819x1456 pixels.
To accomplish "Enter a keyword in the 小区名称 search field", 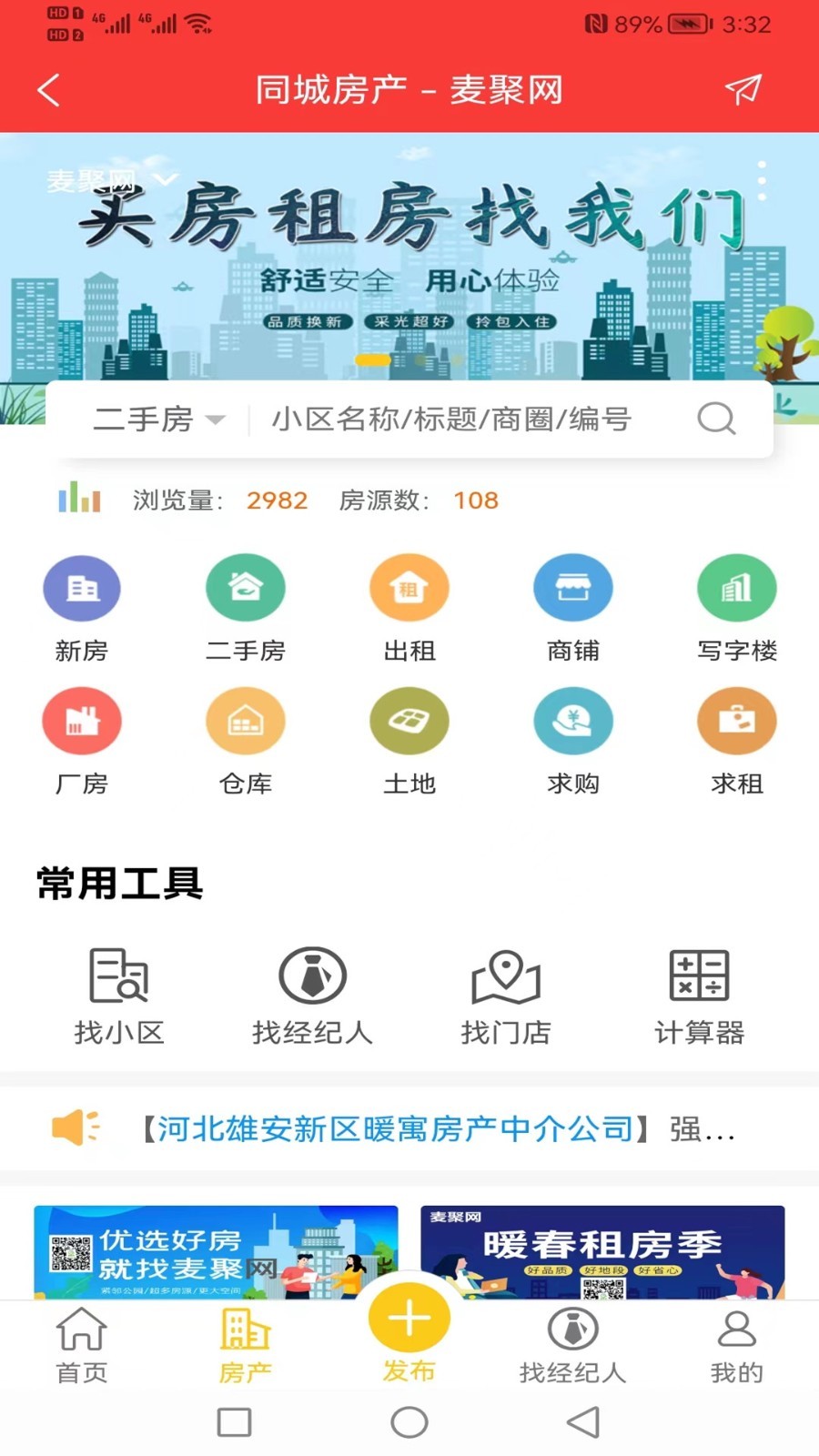I will pos(455,419).
